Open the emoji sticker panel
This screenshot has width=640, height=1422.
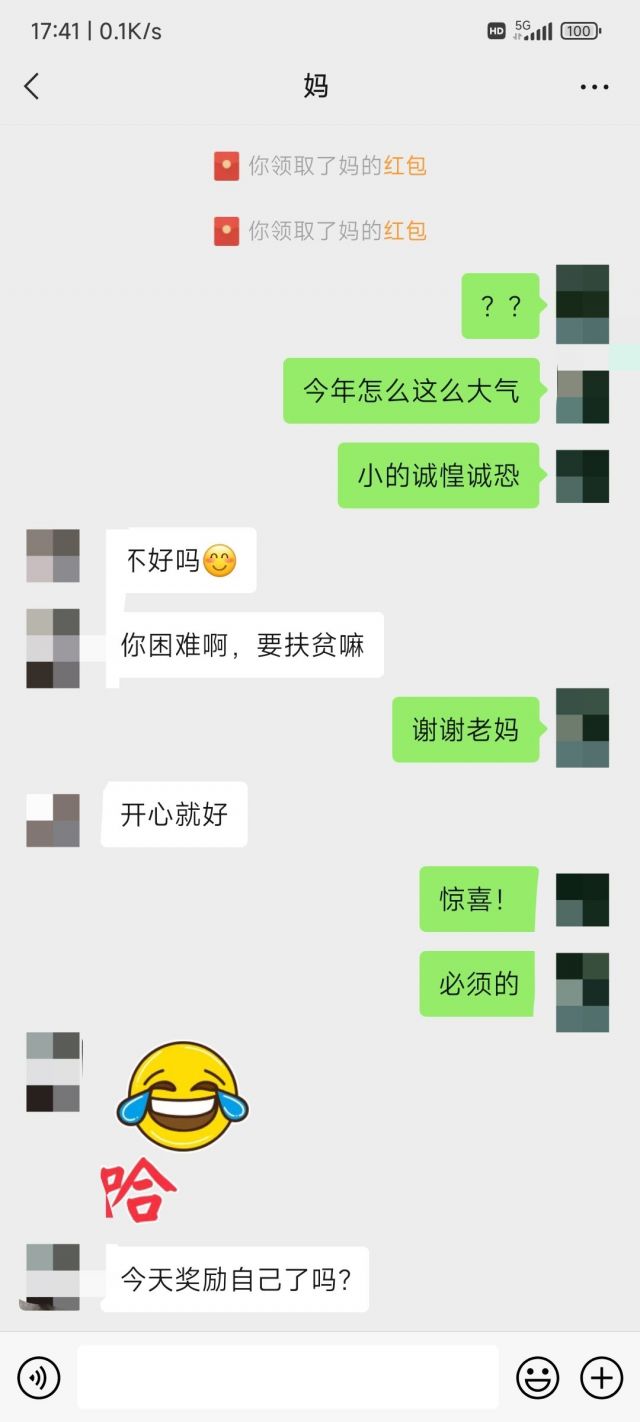pyautogui.click(x=537, y=1378)
